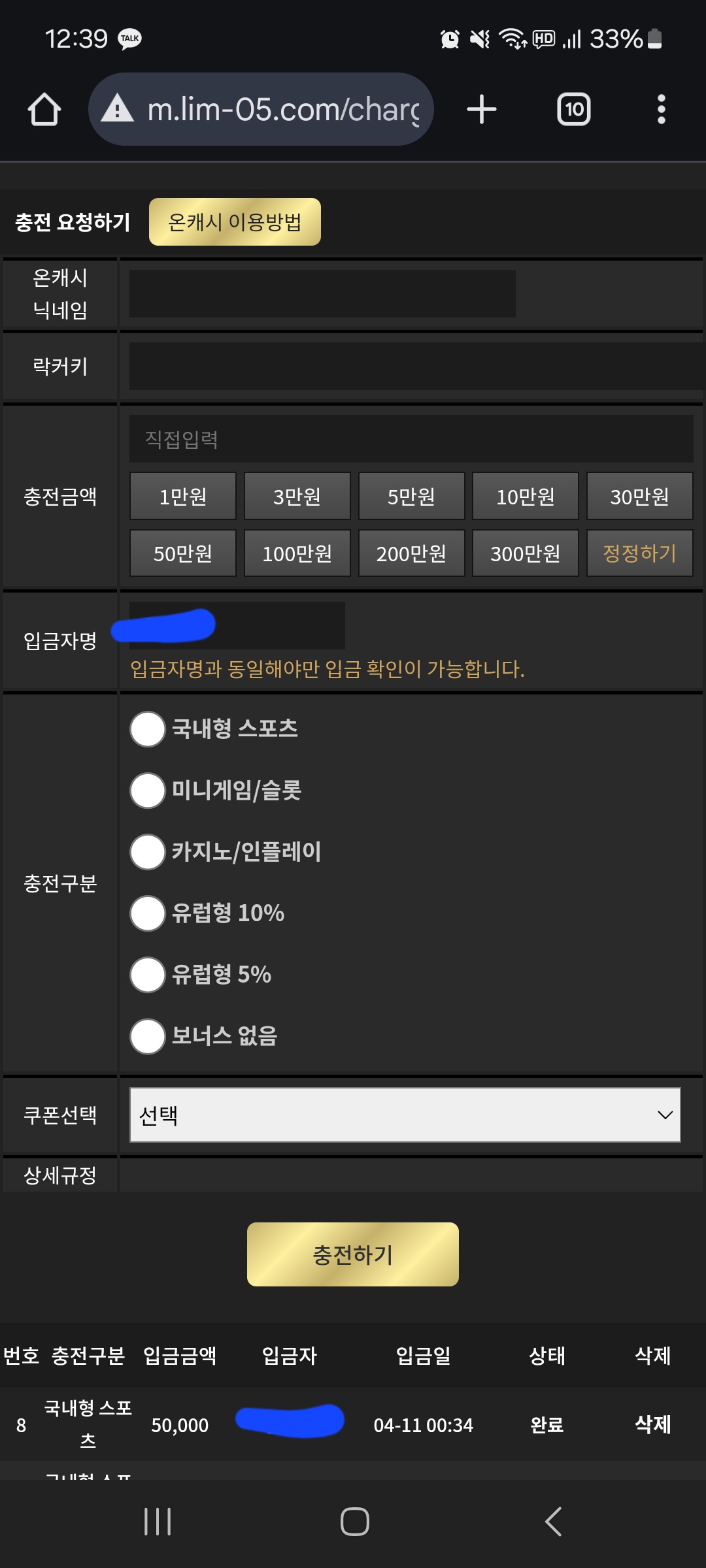Viewport: 706px width, 1568px height.
Task: Submit with the 충전하기 button
Action: [x=353, y=1254]
